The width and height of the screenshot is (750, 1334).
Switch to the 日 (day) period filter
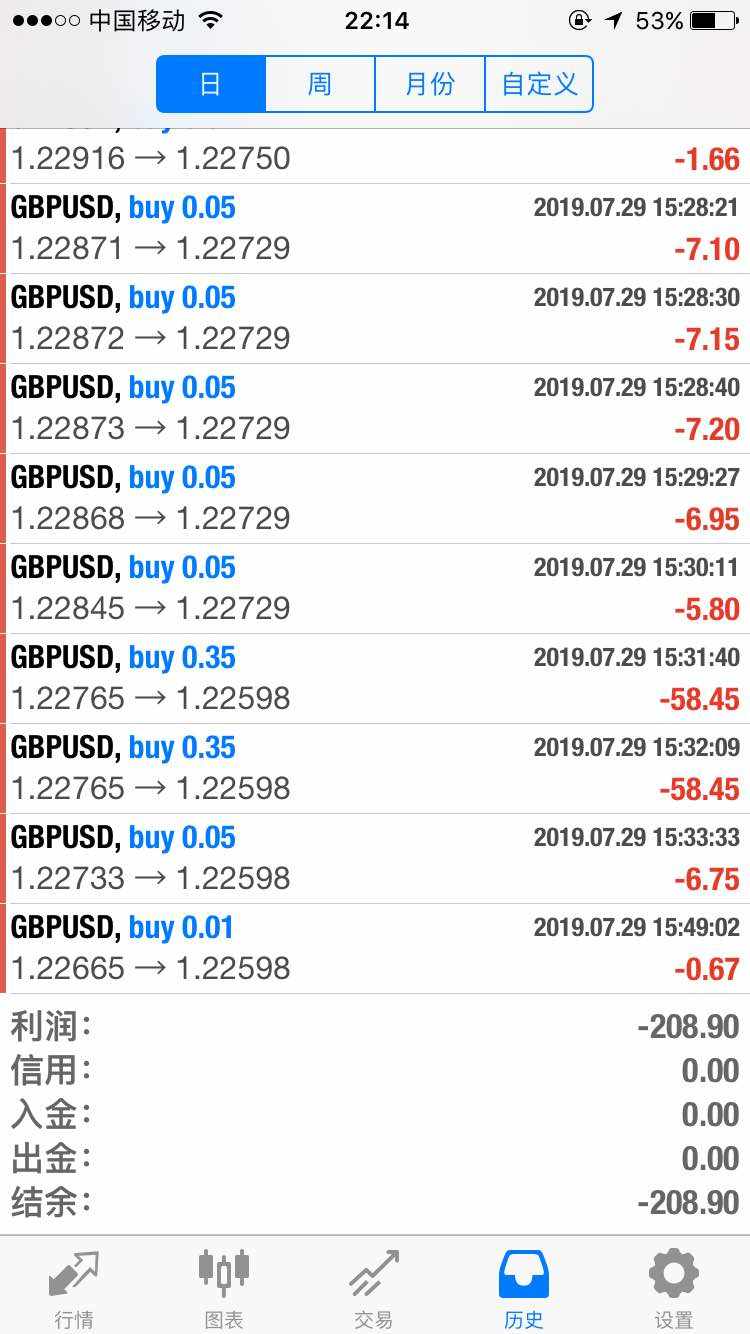click(x=211, y=84)
